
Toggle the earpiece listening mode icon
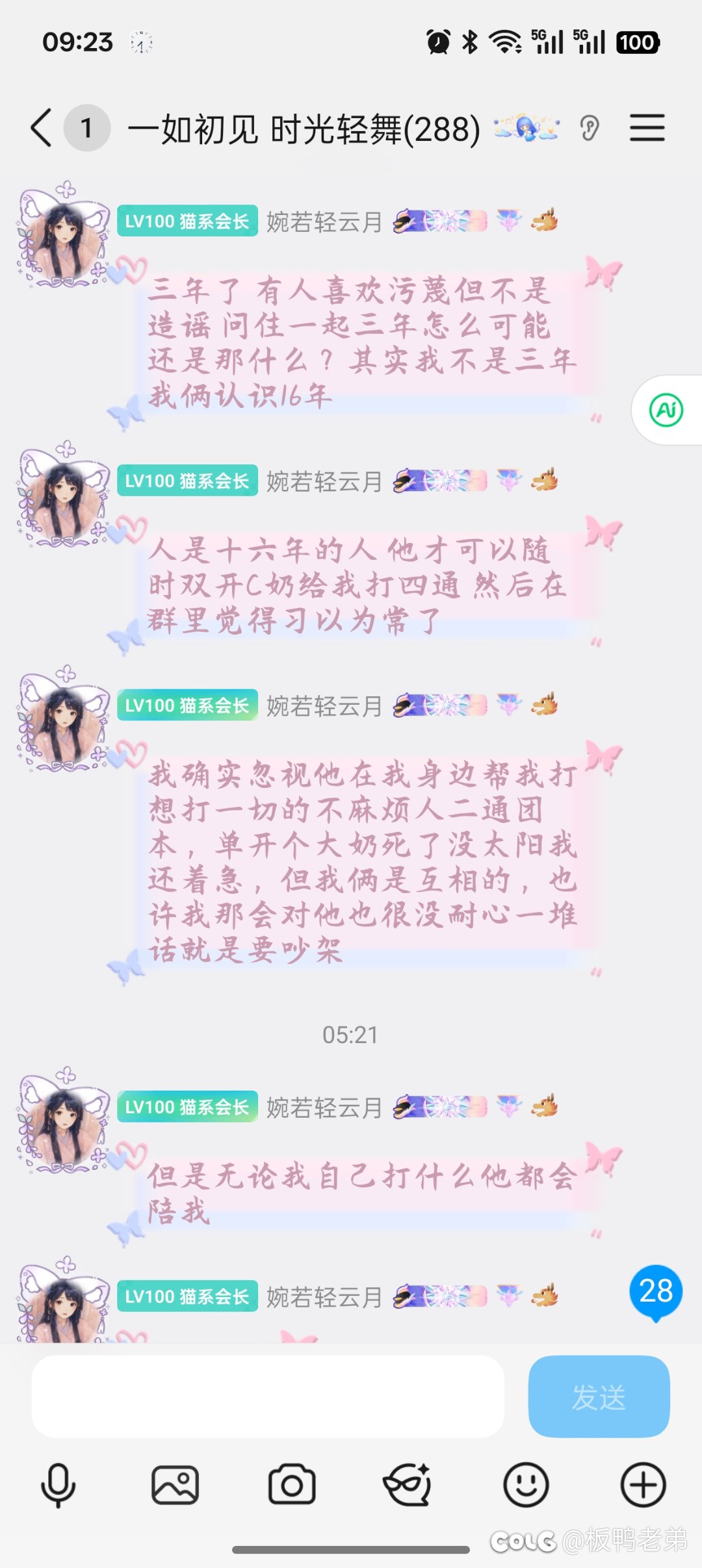click(x=590, y=128)
